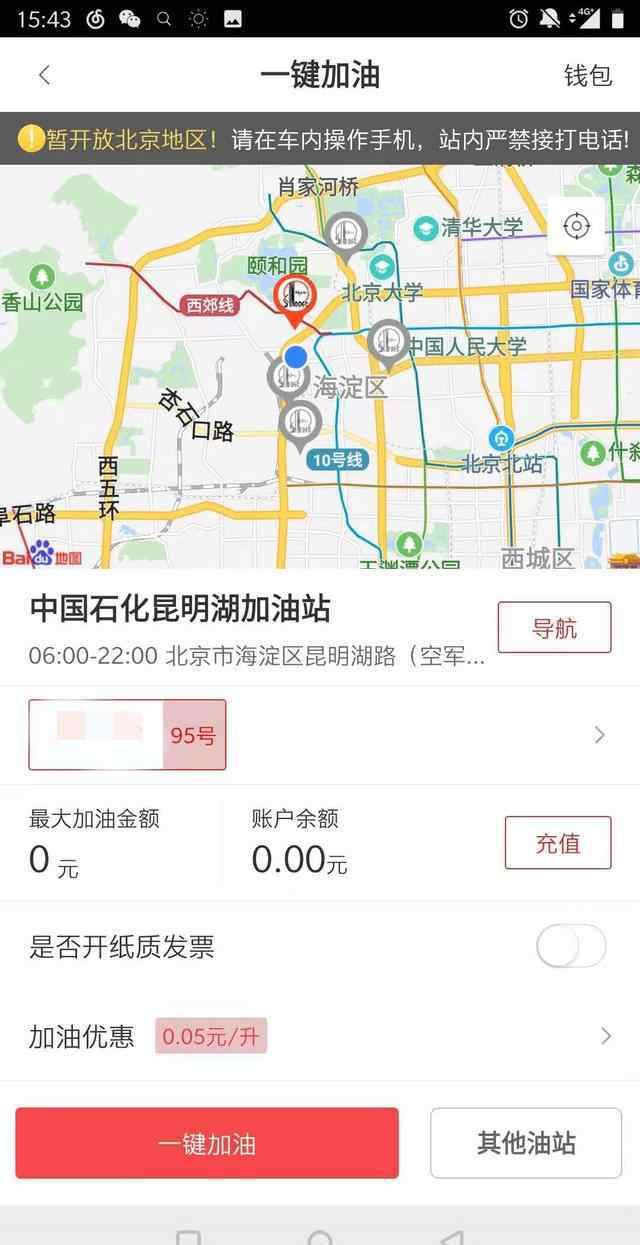Viewport: 640px width, 1245px height.
Task: Tap 导航 to navigate to station
Action: click(554, 628)
